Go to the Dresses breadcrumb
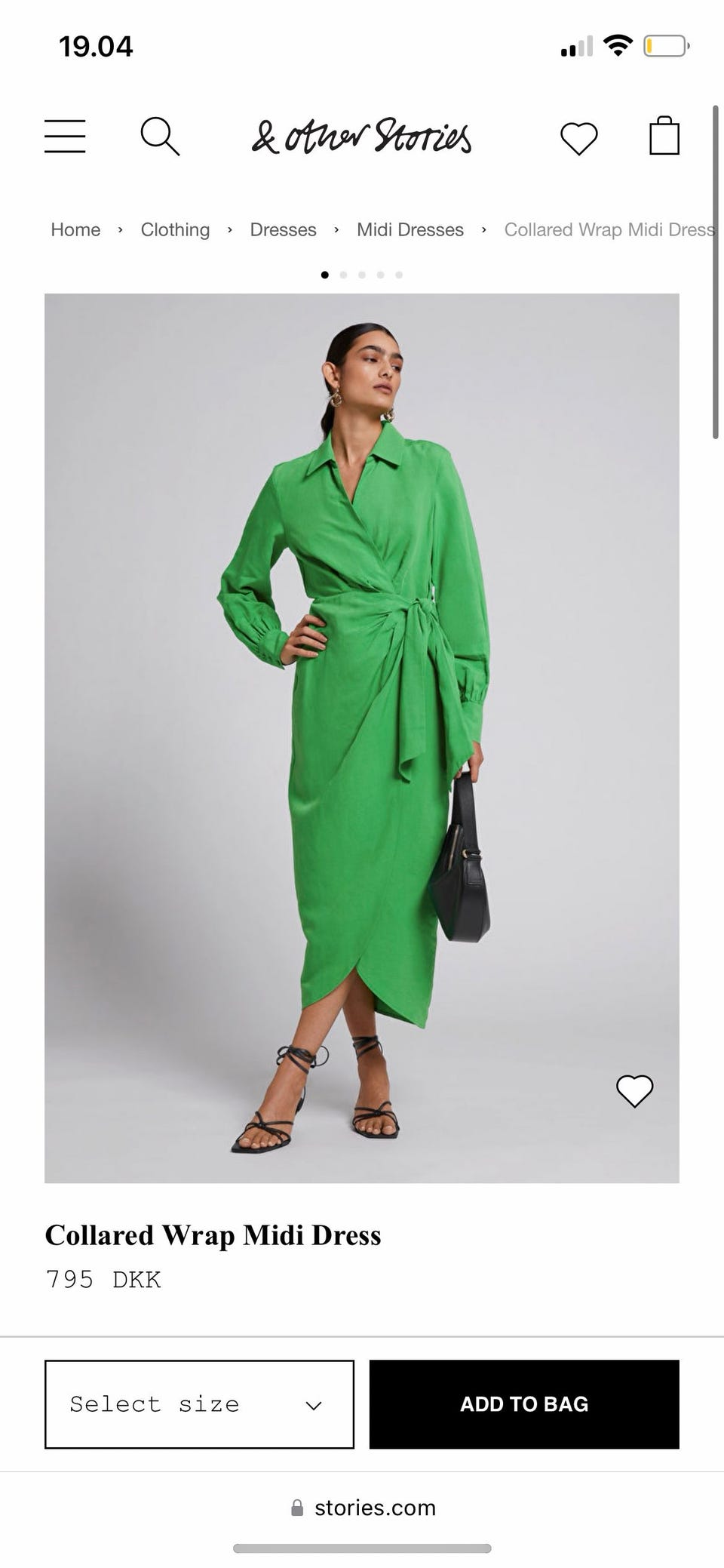 point(283,229)
